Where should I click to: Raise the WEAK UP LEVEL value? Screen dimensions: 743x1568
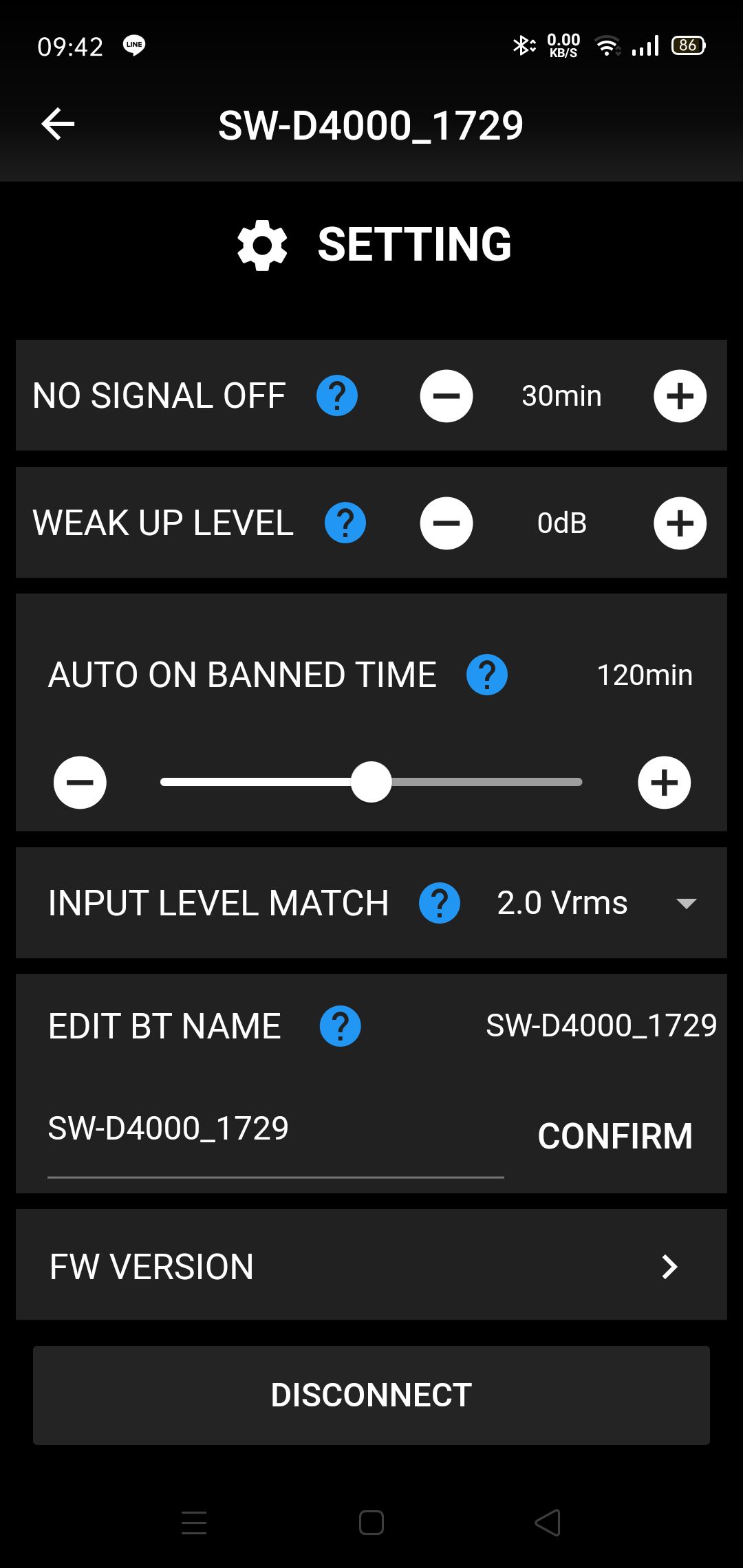point(680,523)
